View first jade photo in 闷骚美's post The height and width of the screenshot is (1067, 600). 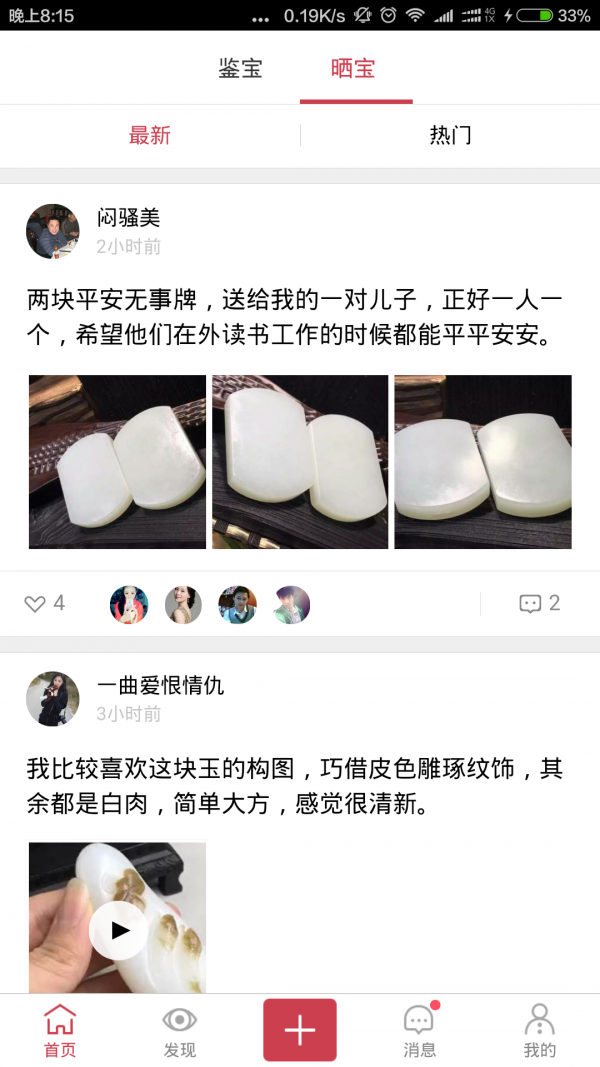(117, 462)
